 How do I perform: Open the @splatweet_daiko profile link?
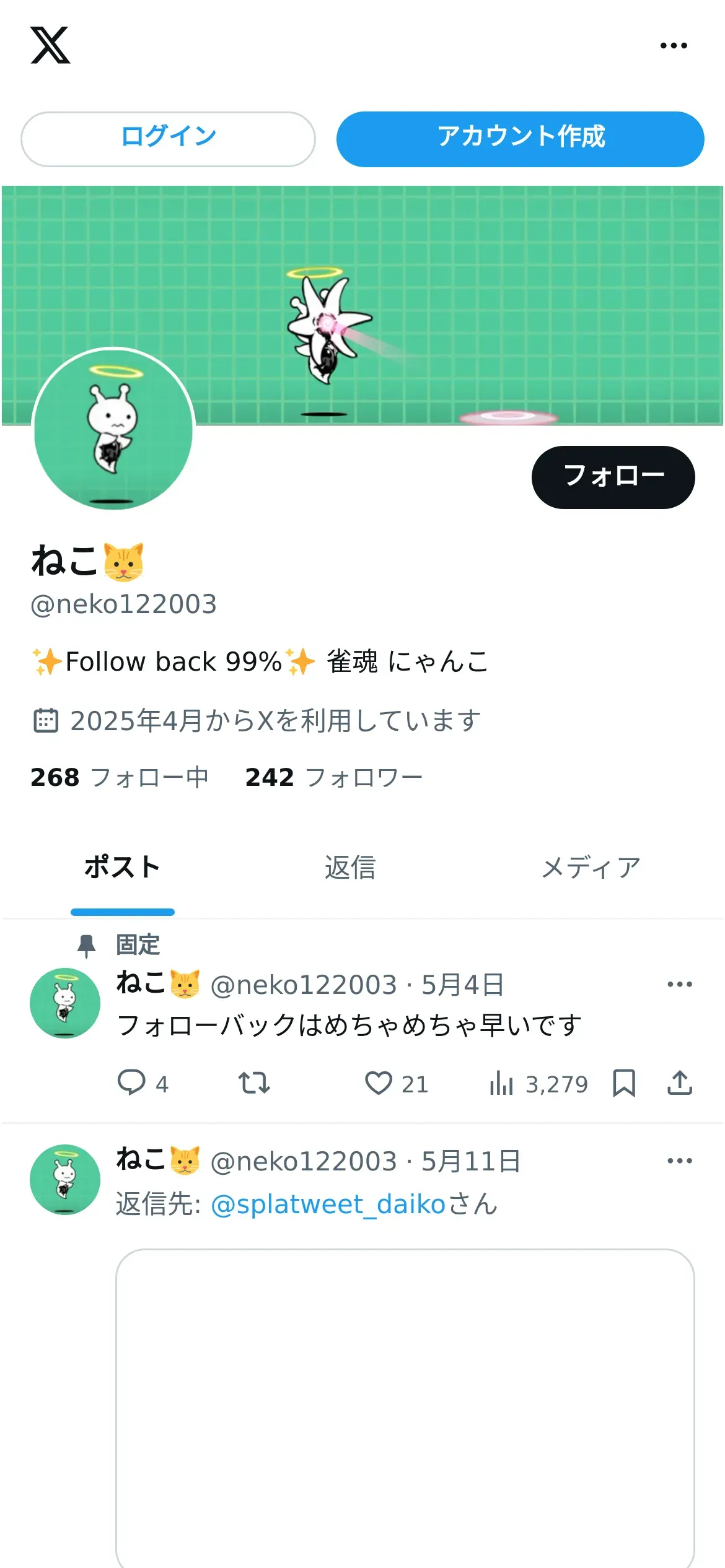328,1204
